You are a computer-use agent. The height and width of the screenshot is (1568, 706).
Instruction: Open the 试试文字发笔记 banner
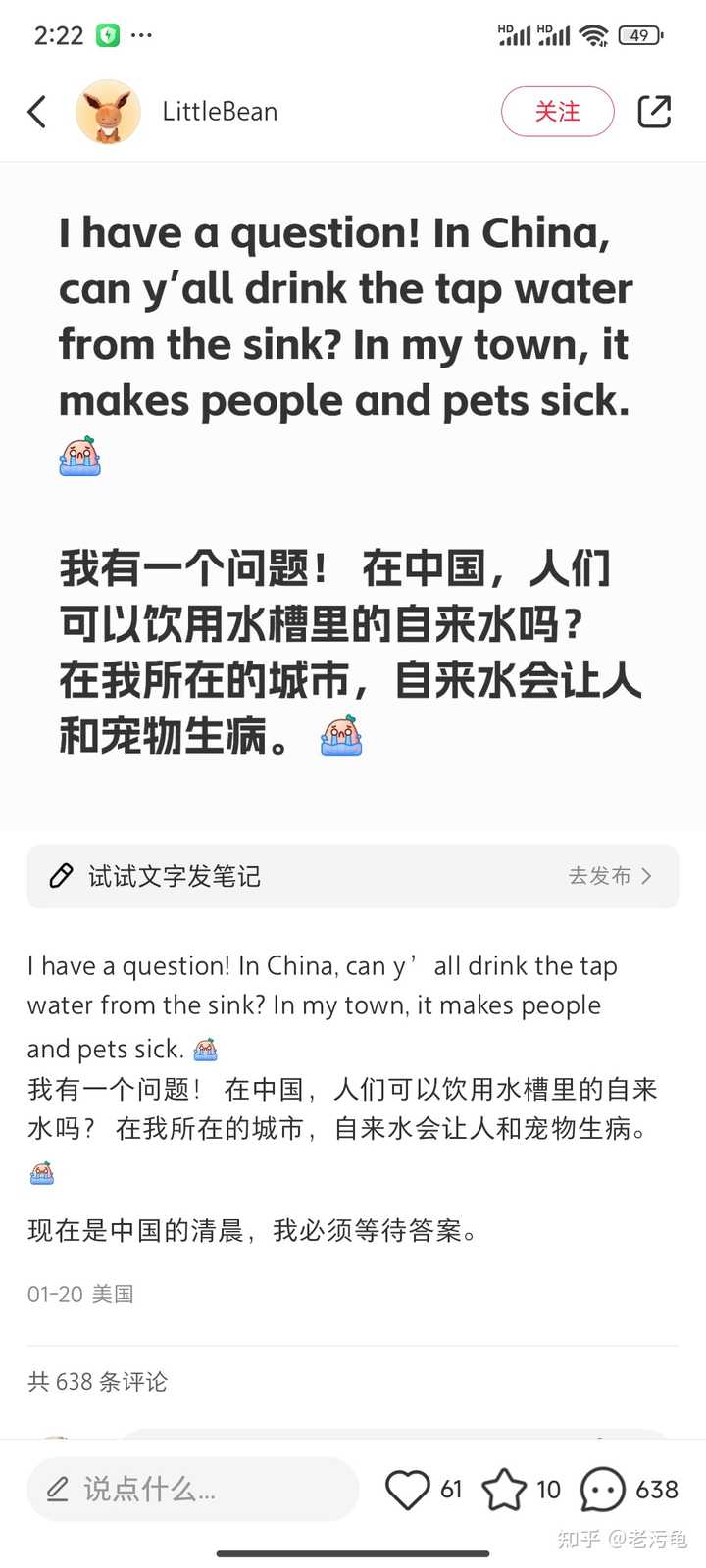click(353, 876)
